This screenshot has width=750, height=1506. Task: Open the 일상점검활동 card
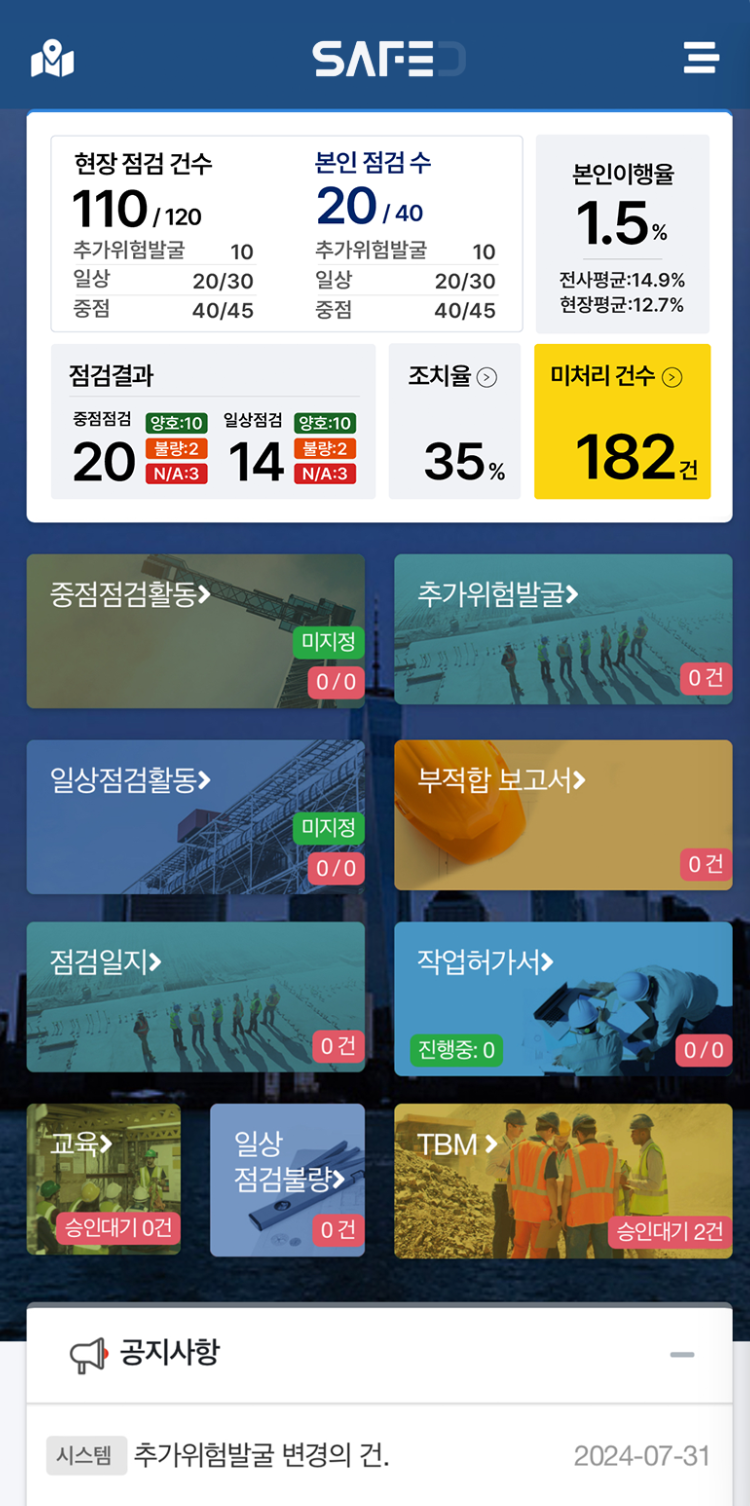tap(195, 816)
